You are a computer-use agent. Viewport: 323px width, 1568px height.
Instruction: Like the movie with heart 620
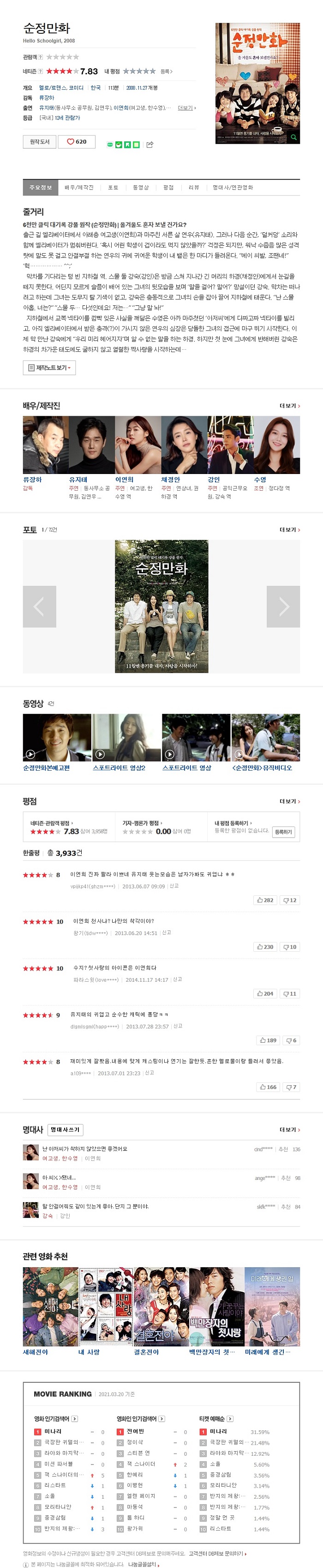[x=77, y=141]
